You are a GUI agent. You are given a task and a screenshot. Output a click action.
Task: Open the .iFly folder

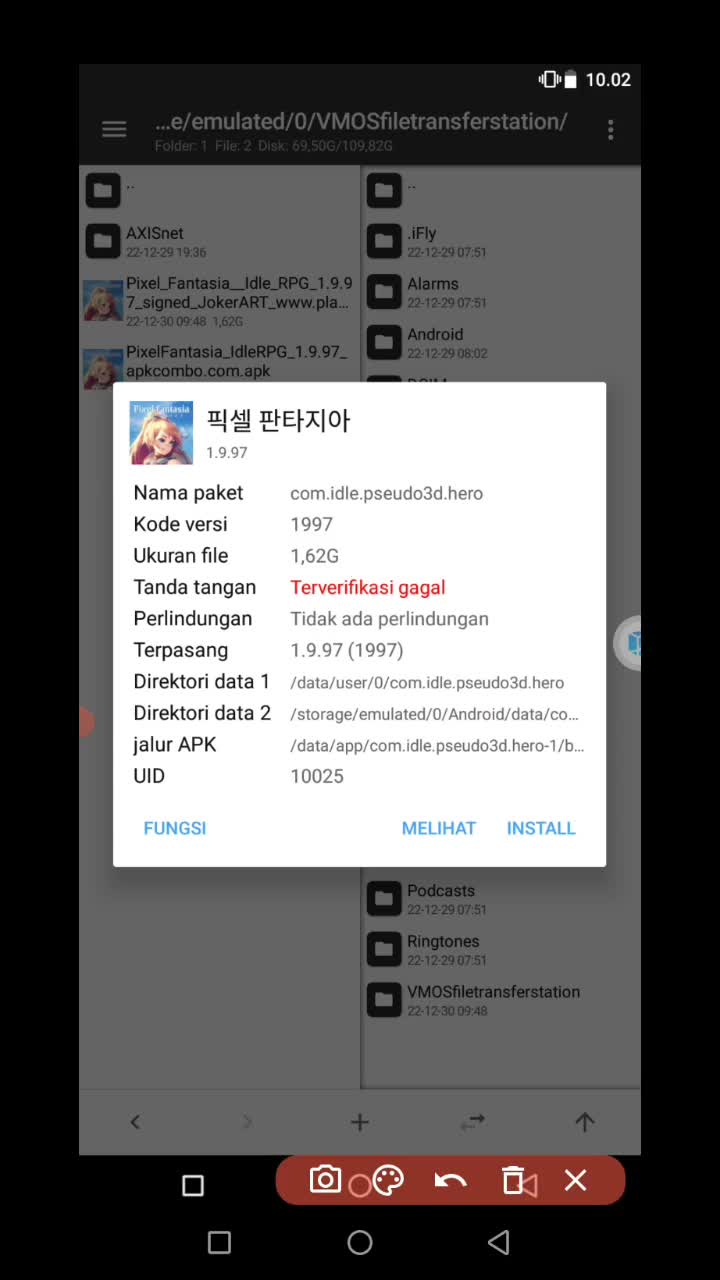point(421,241)
